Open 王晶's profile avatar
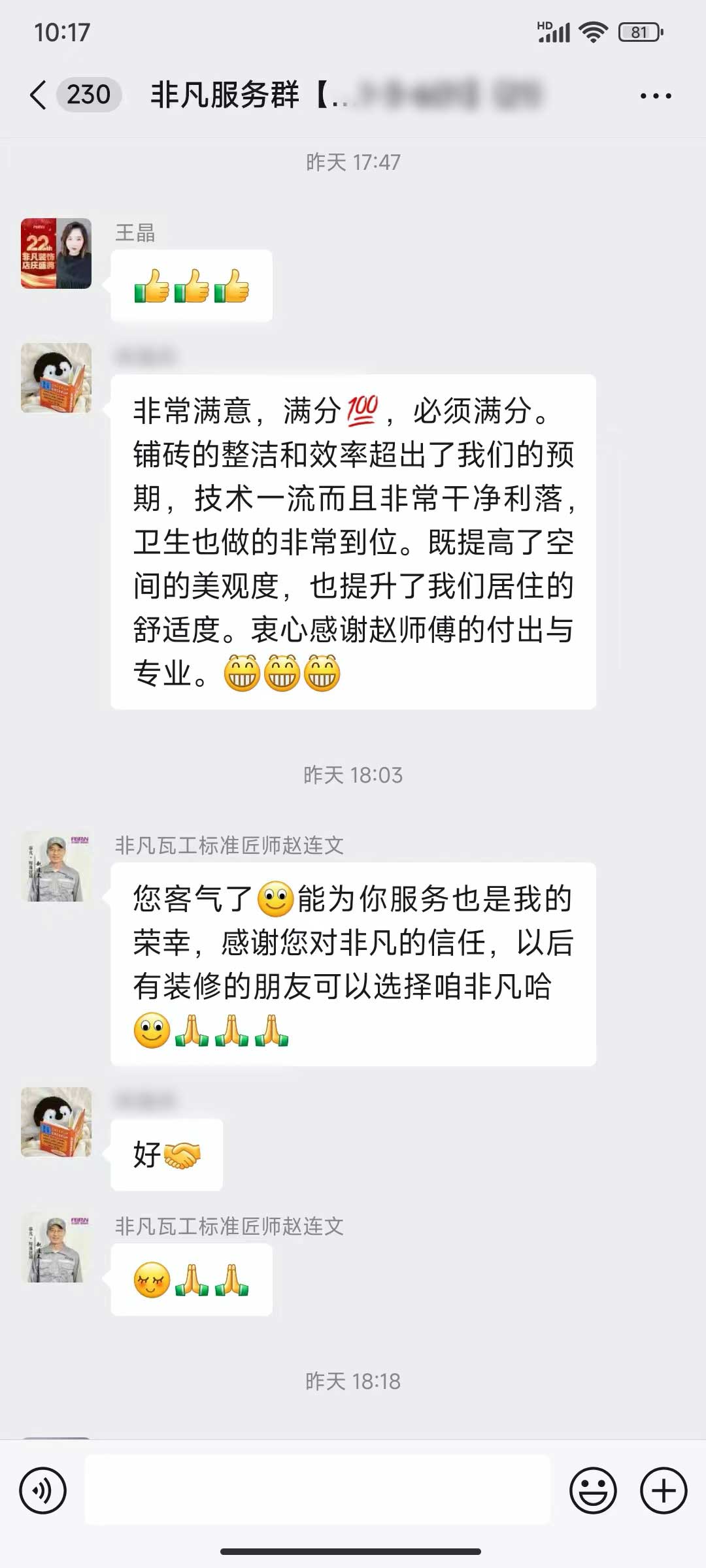This screenshot has width=706, height=1568. 56,253
